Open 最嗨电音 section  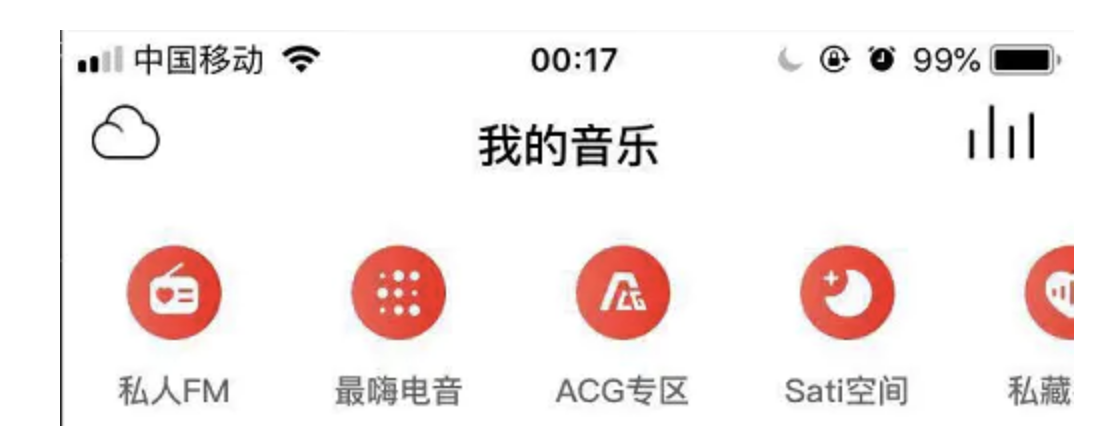coord(398,291)
